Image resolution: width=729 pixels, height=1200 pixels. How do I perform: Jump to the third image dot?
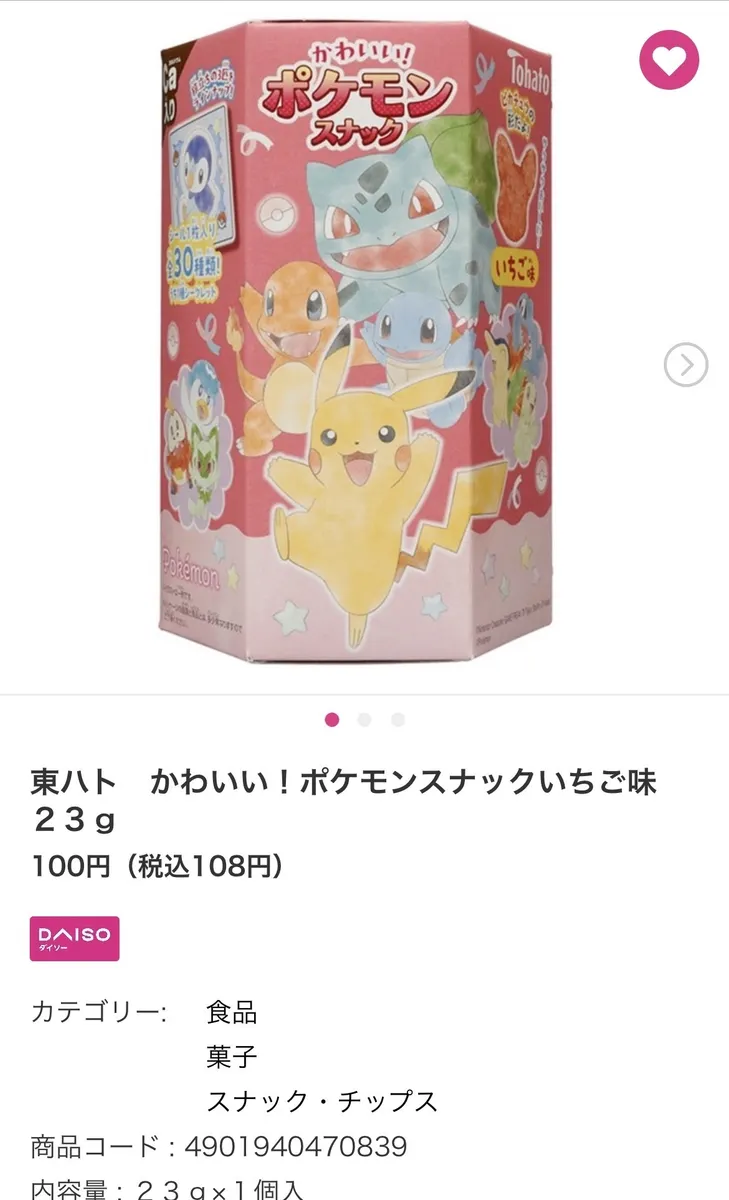point(398,719)
